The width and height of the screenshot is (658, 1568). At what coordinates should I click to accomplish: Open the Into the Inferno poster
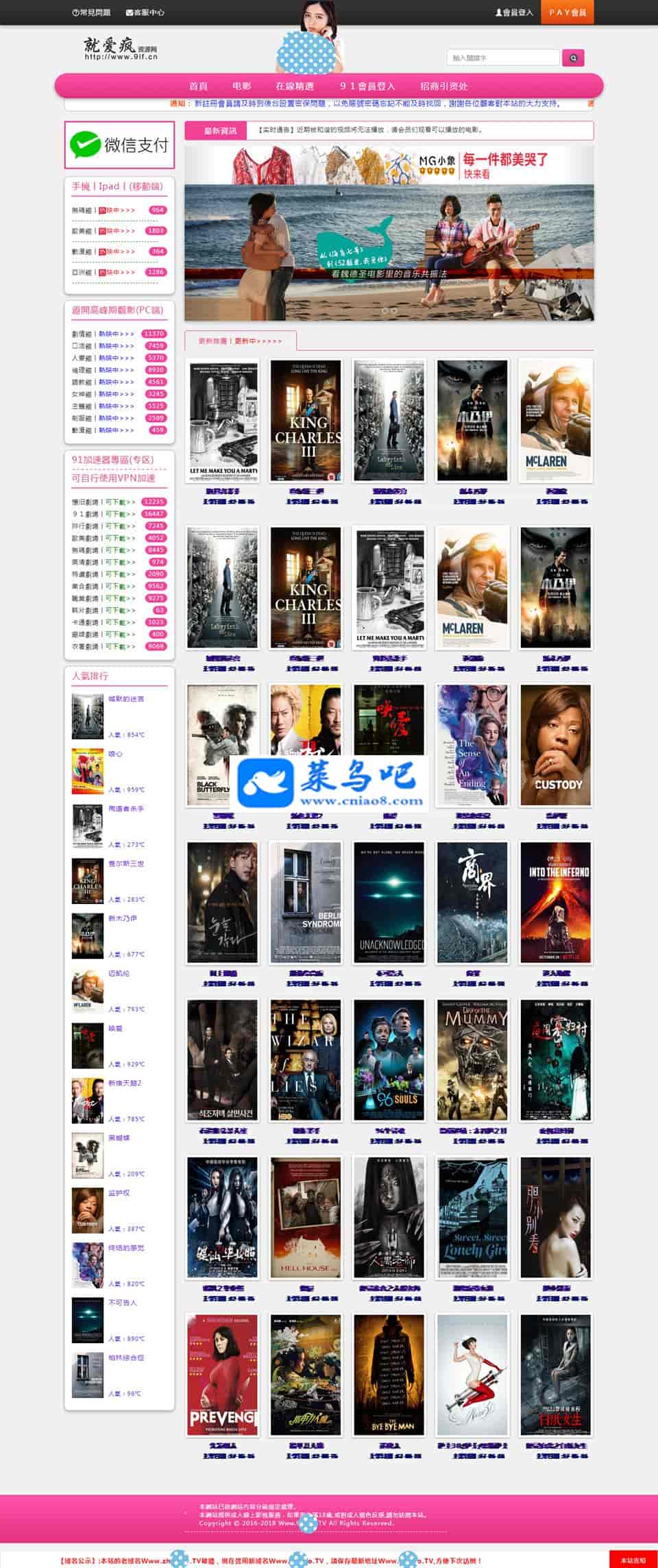(x=555, y=903)
